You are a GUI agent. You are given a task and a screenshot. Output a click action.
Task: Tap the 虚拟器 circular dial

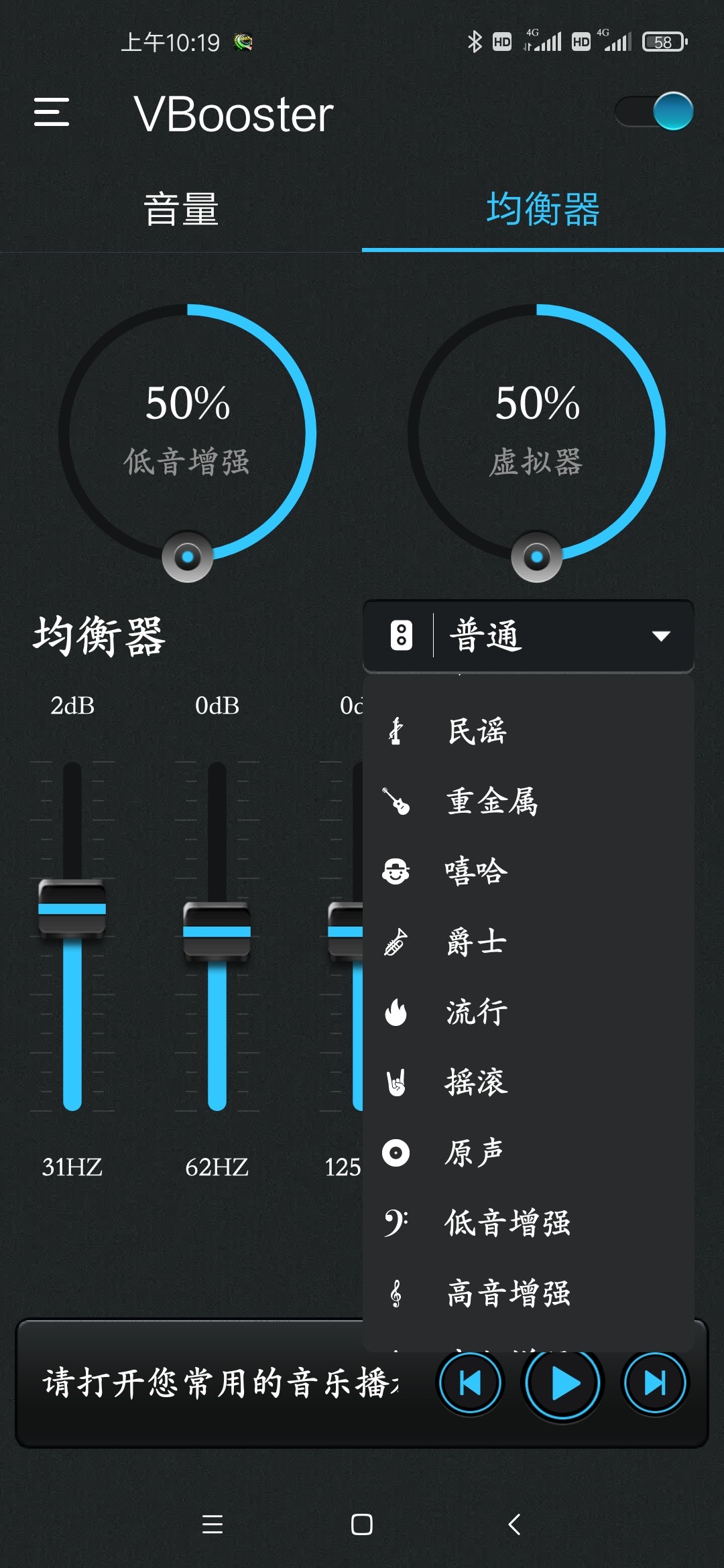click(537, 432)
